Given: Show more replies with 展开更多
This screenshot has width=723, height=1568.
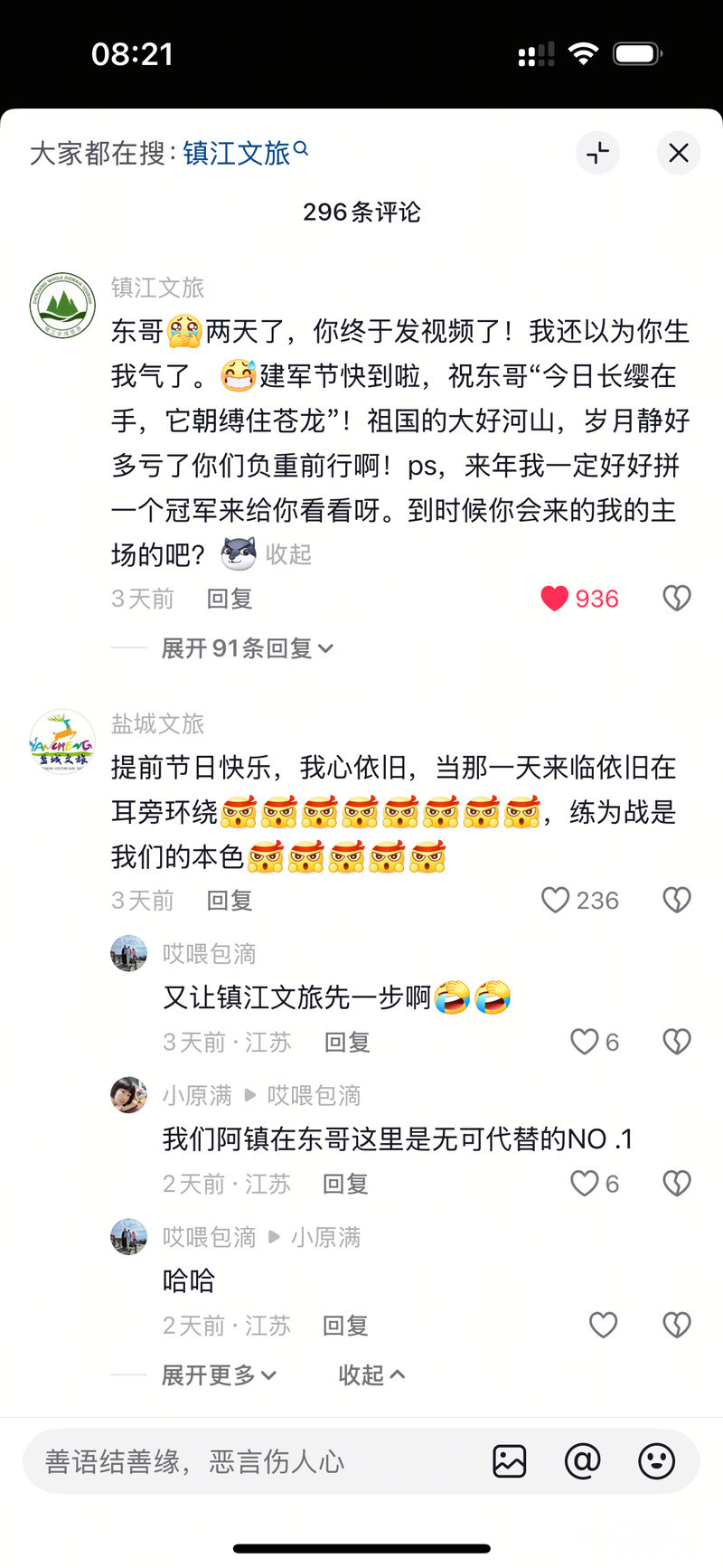Looking at the screenshot, I should click(x=219, y=1375).
